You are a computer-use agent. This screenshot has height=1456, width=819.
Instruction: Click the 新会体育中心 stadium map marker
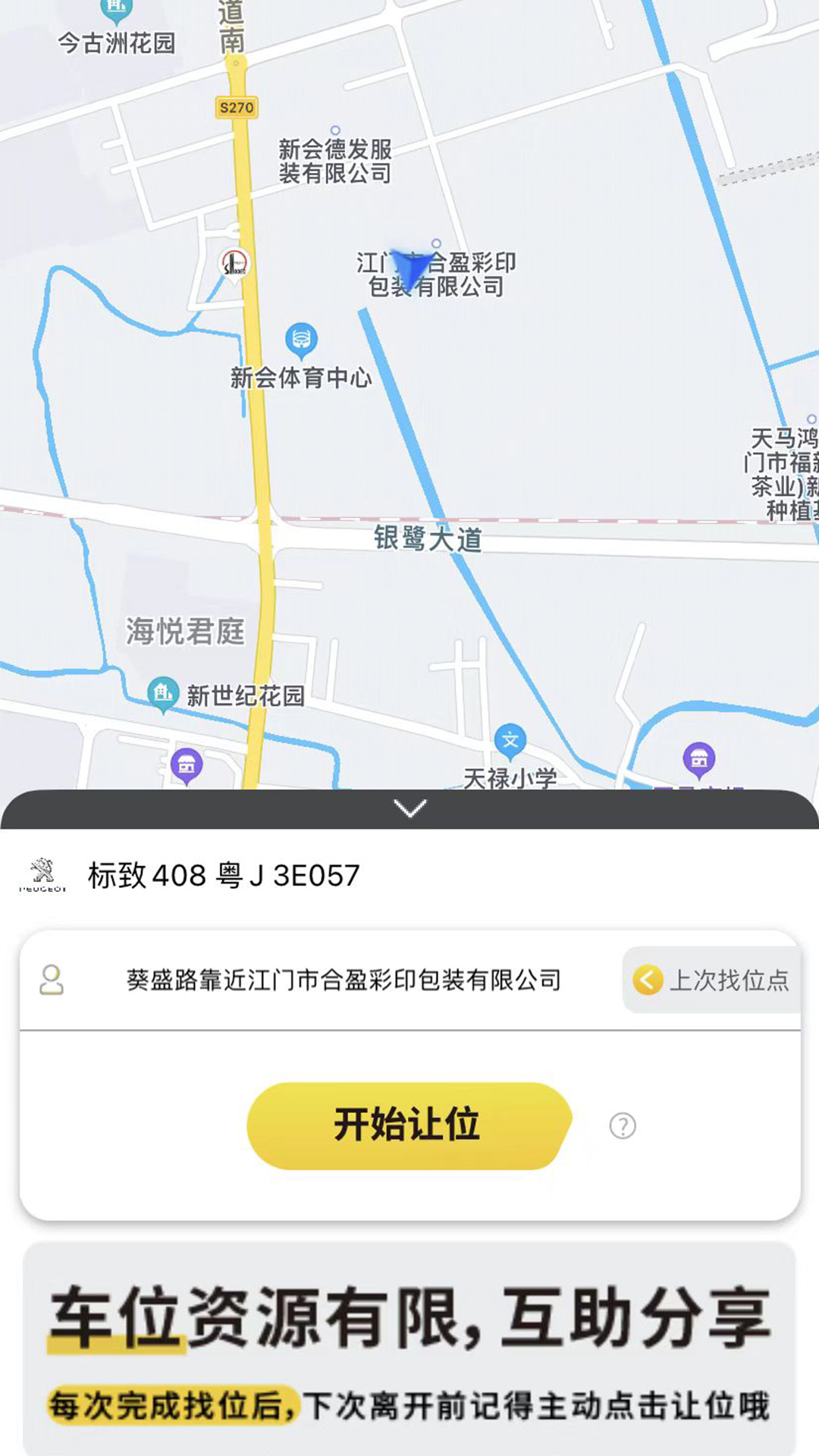(301, 339)
